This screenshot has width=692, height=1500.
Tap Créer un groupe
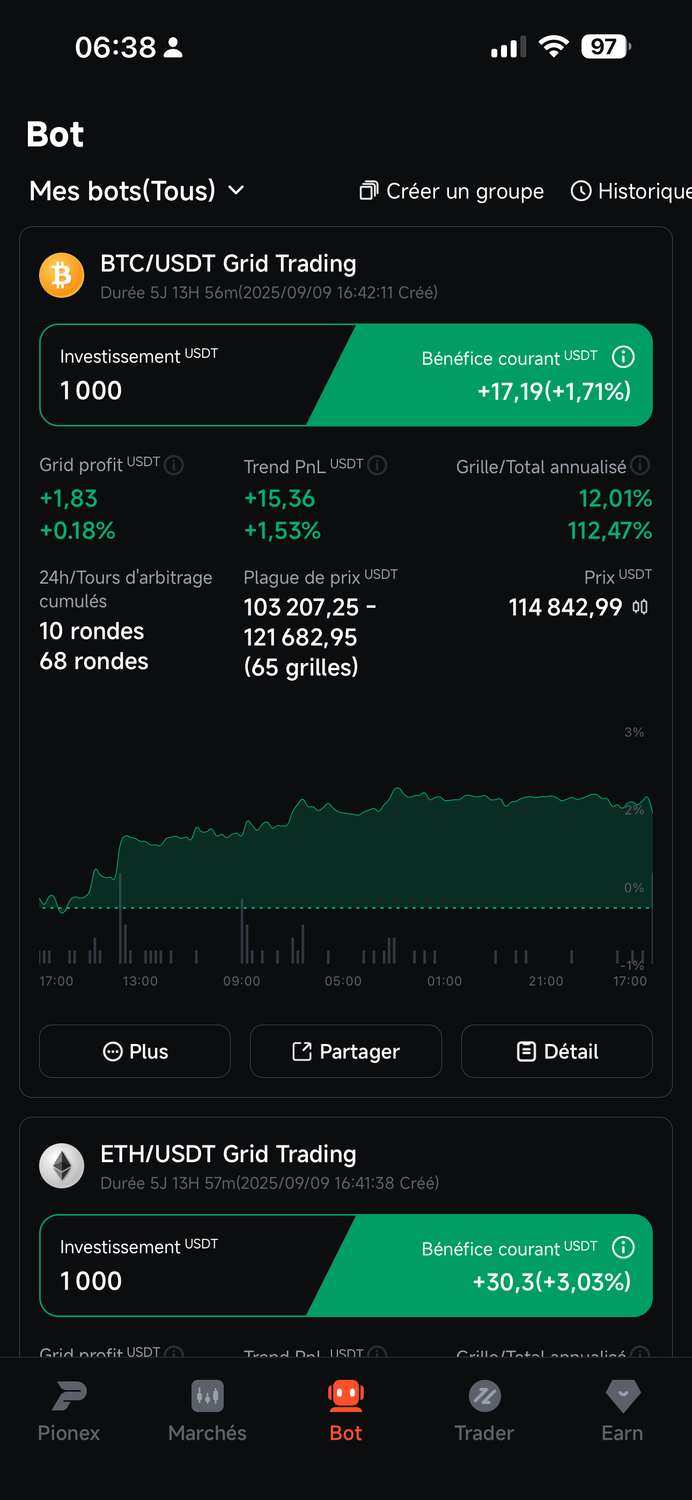(x=452, y=191)
